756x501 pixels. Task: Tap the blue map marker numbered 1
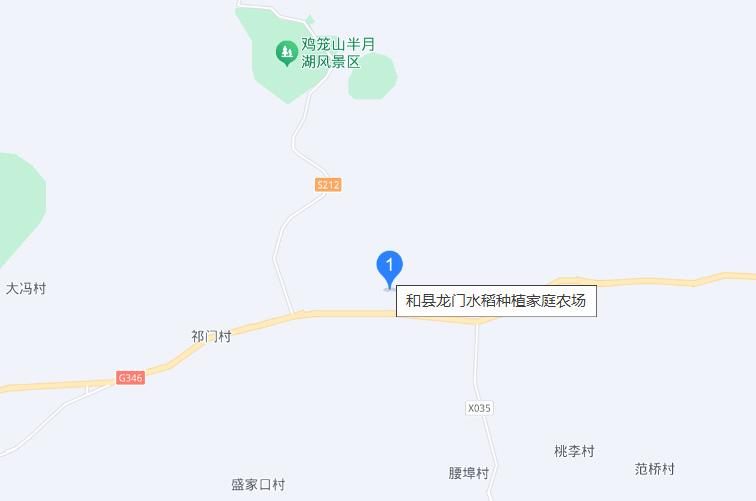pos(389,267)
